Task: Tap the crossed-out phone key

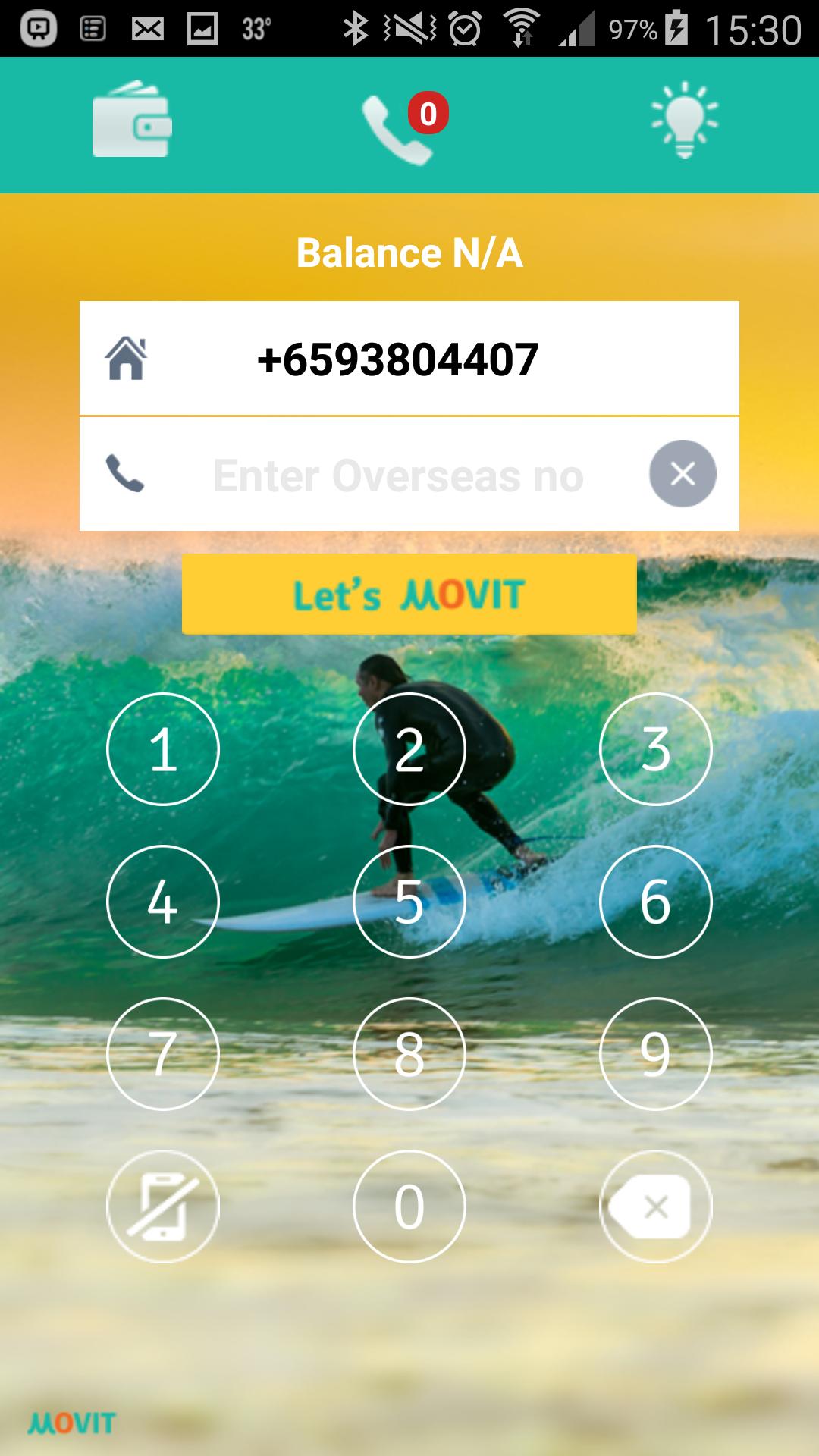Action: tap(163, 1207)
